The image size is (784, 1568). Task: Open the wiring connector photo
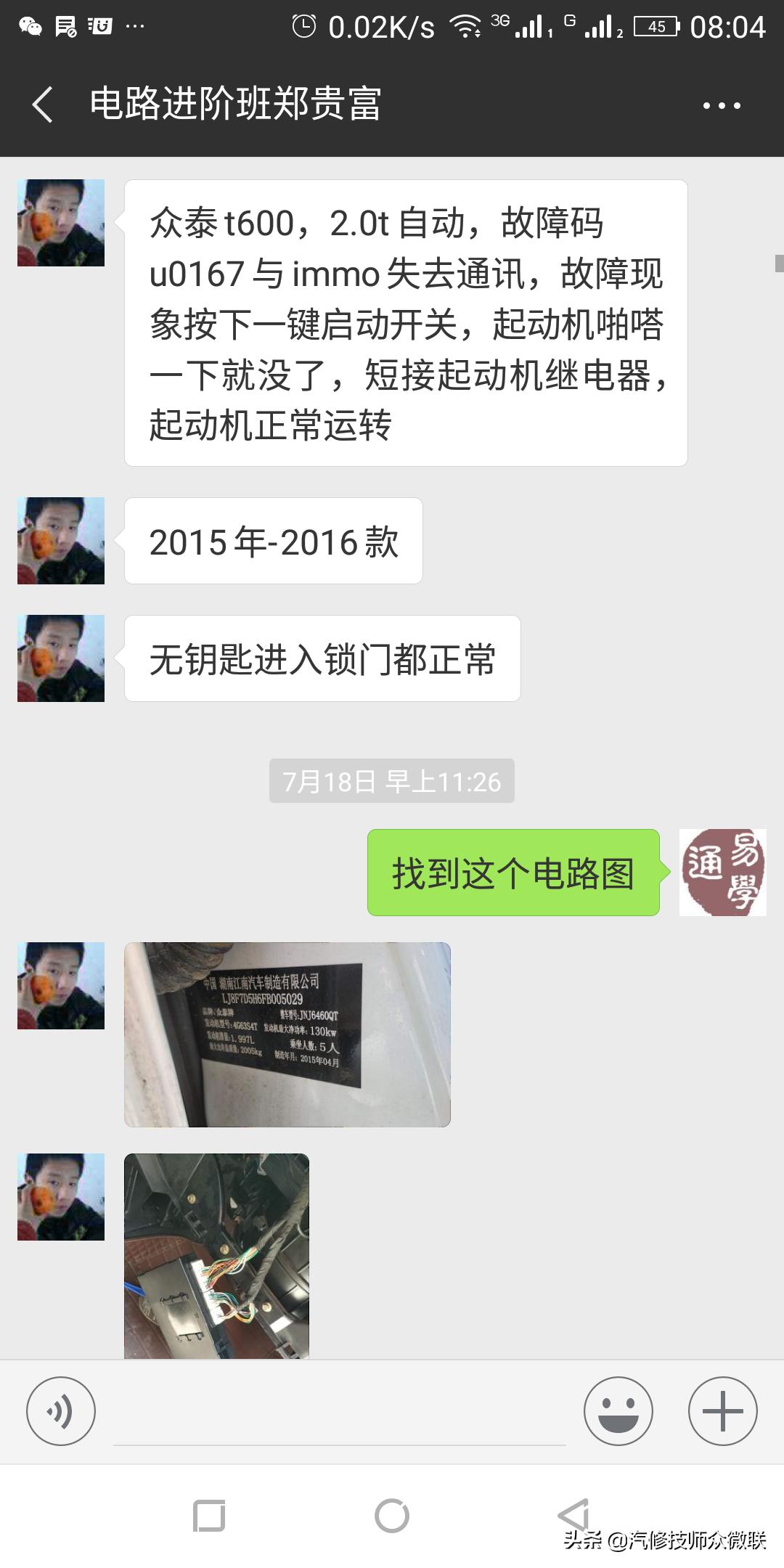pyautogui.click(x=214, y=1256)
